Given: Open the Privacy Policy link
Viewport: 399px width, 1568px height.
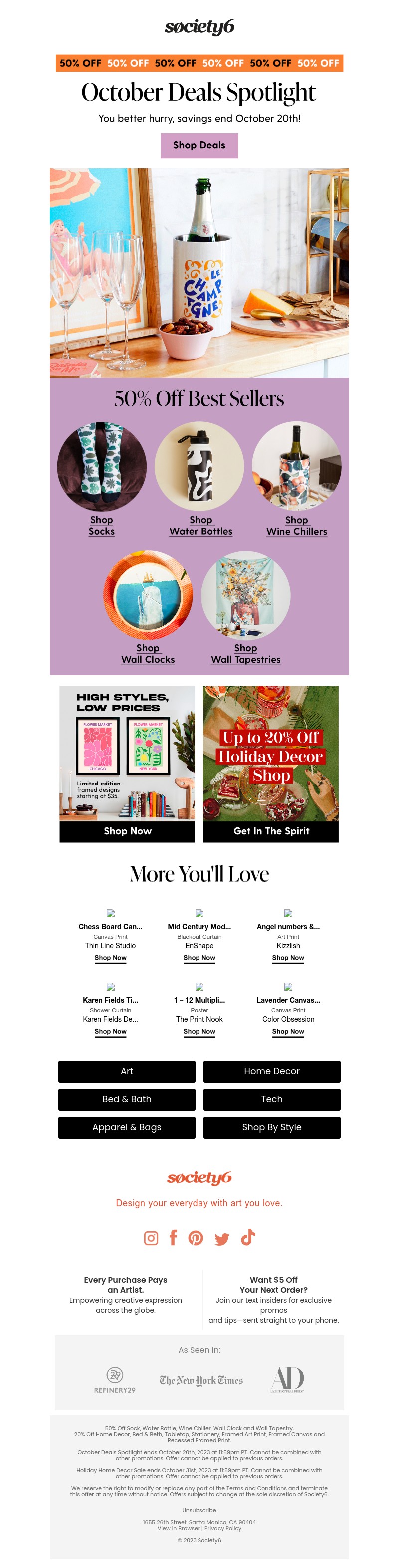Looking at the screenshot, I should (223, 1528).
